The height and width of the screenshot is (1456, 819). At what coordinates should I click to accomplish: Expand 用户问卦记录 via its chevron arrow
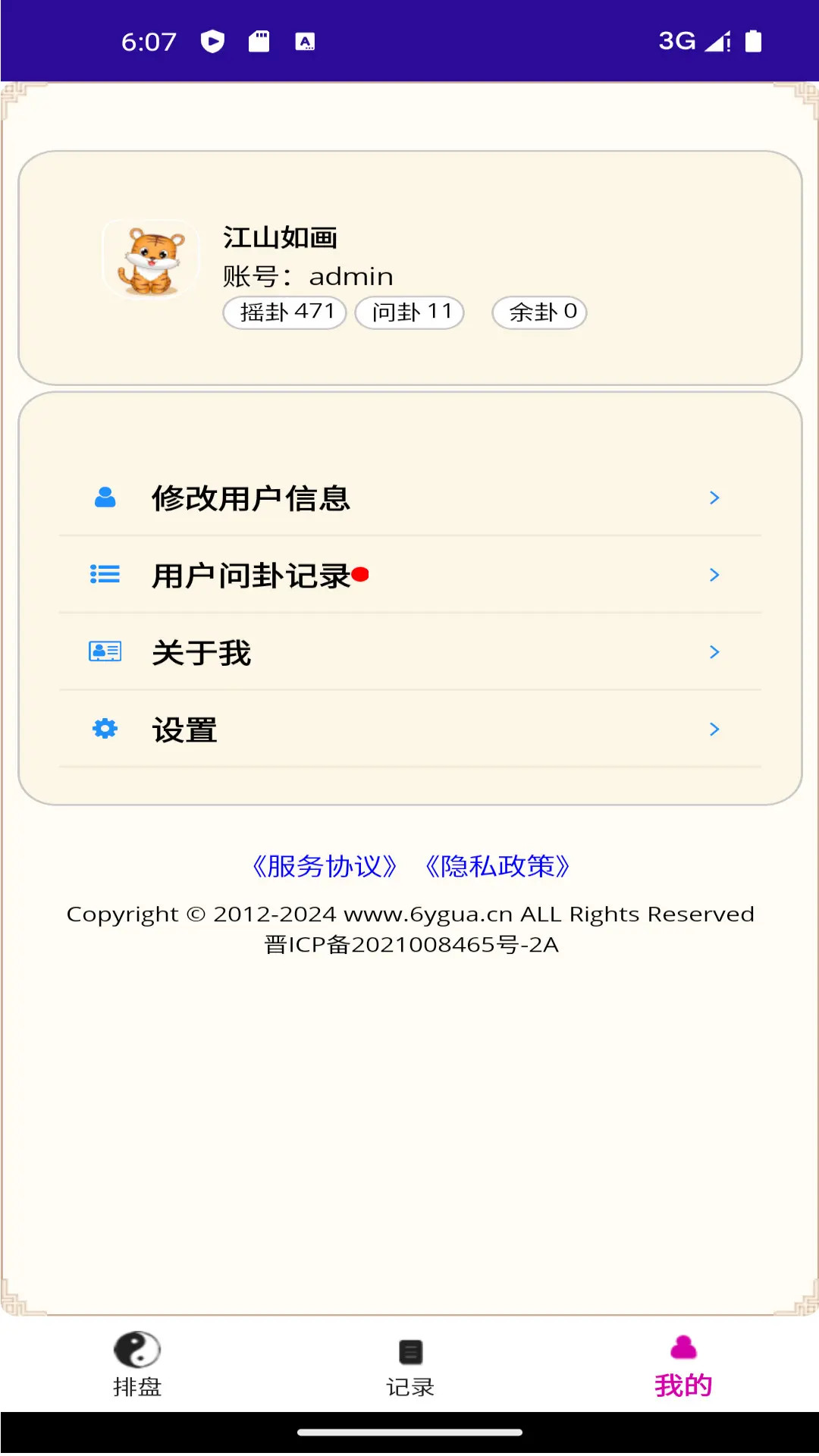point(714,575)
